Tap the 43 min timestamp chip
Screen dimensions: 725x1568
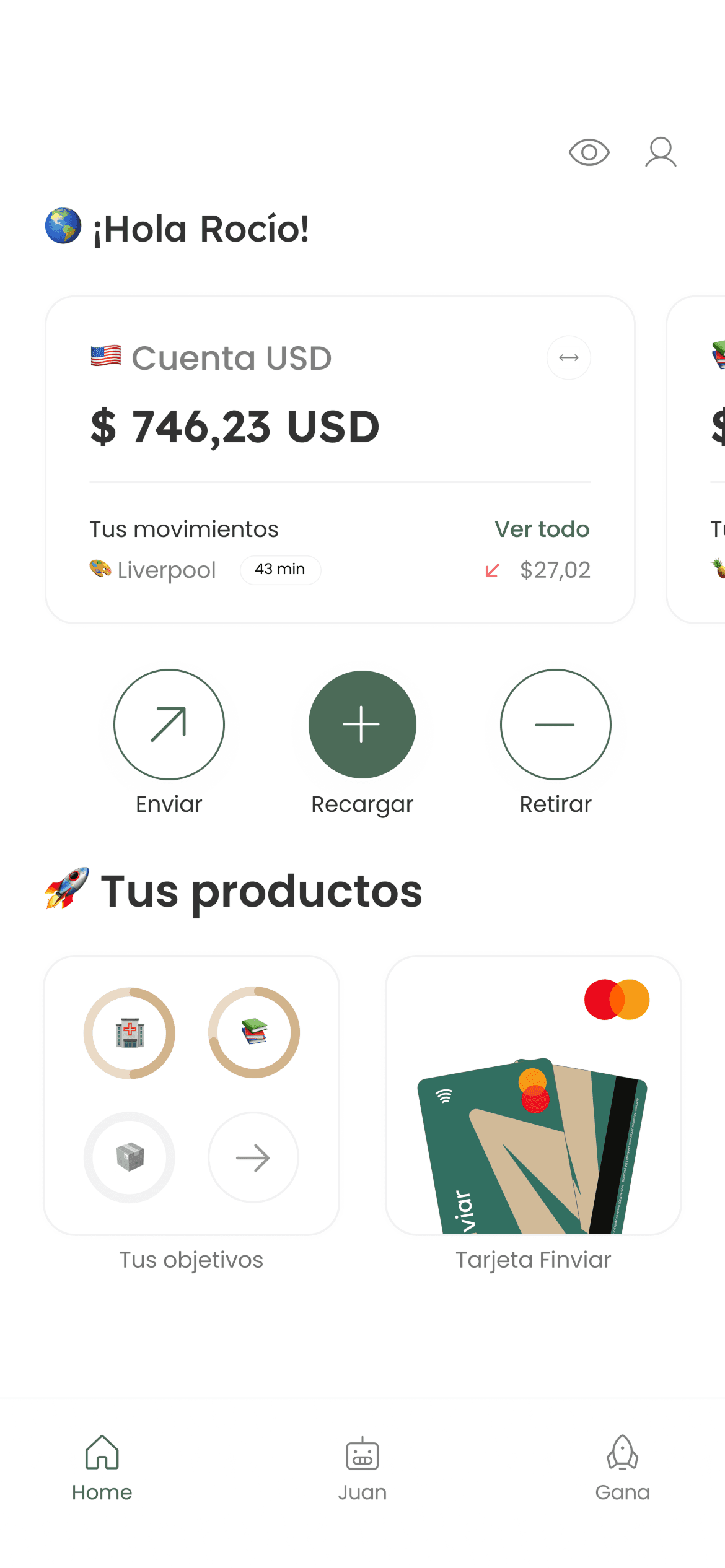[280, 569]
